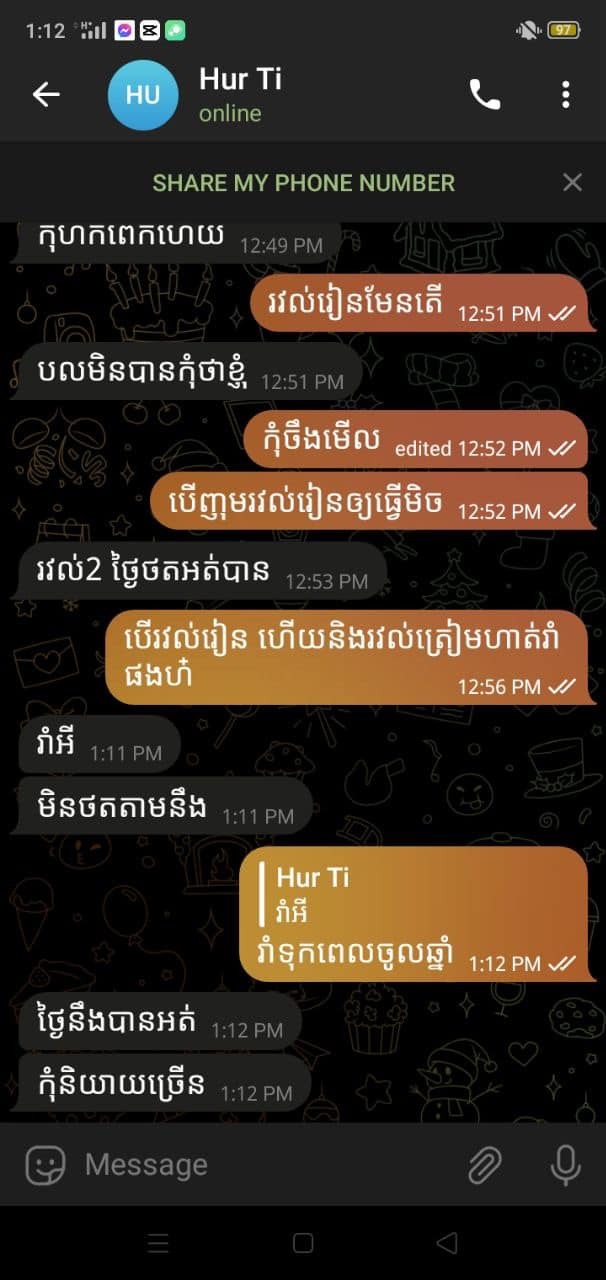606x1280 pixels.
Task: Open the sticker and emoji panel
Action: pos(45,1164)
